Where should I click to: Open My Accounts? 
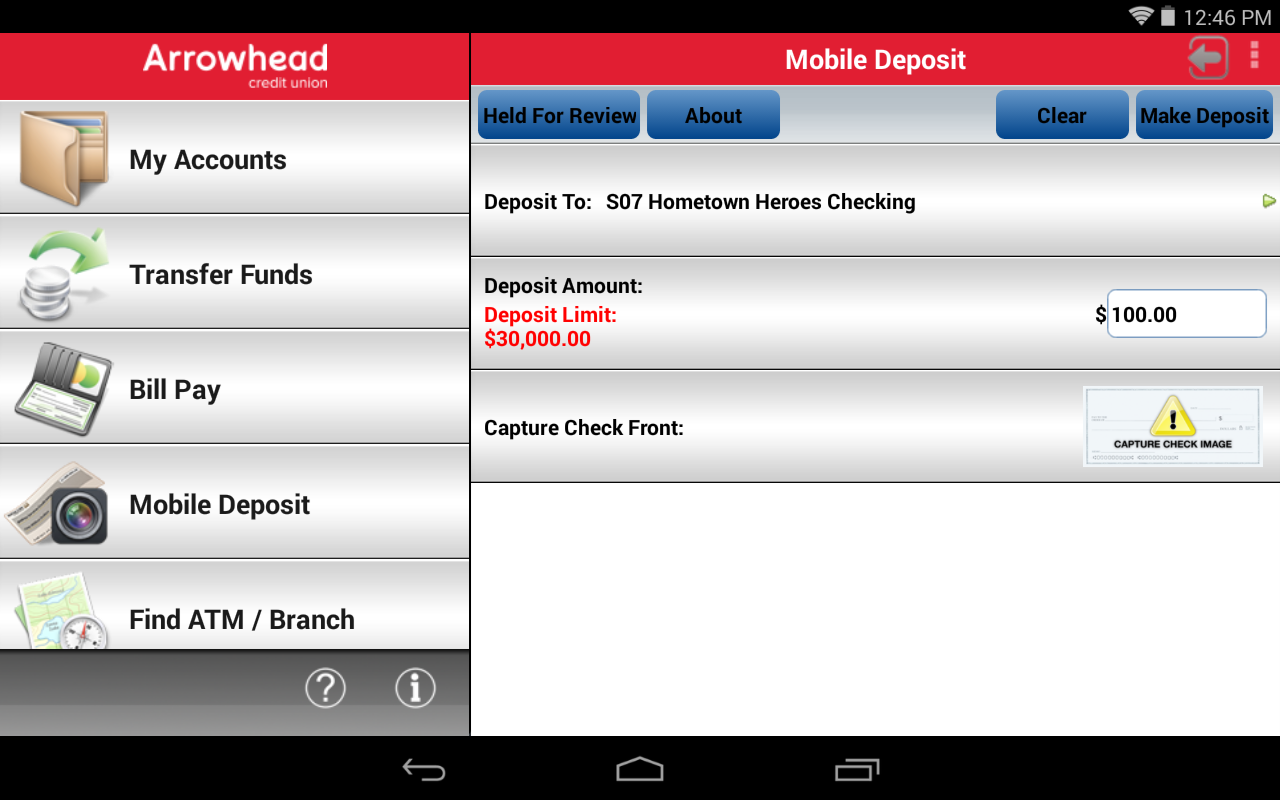click(234, 160)
